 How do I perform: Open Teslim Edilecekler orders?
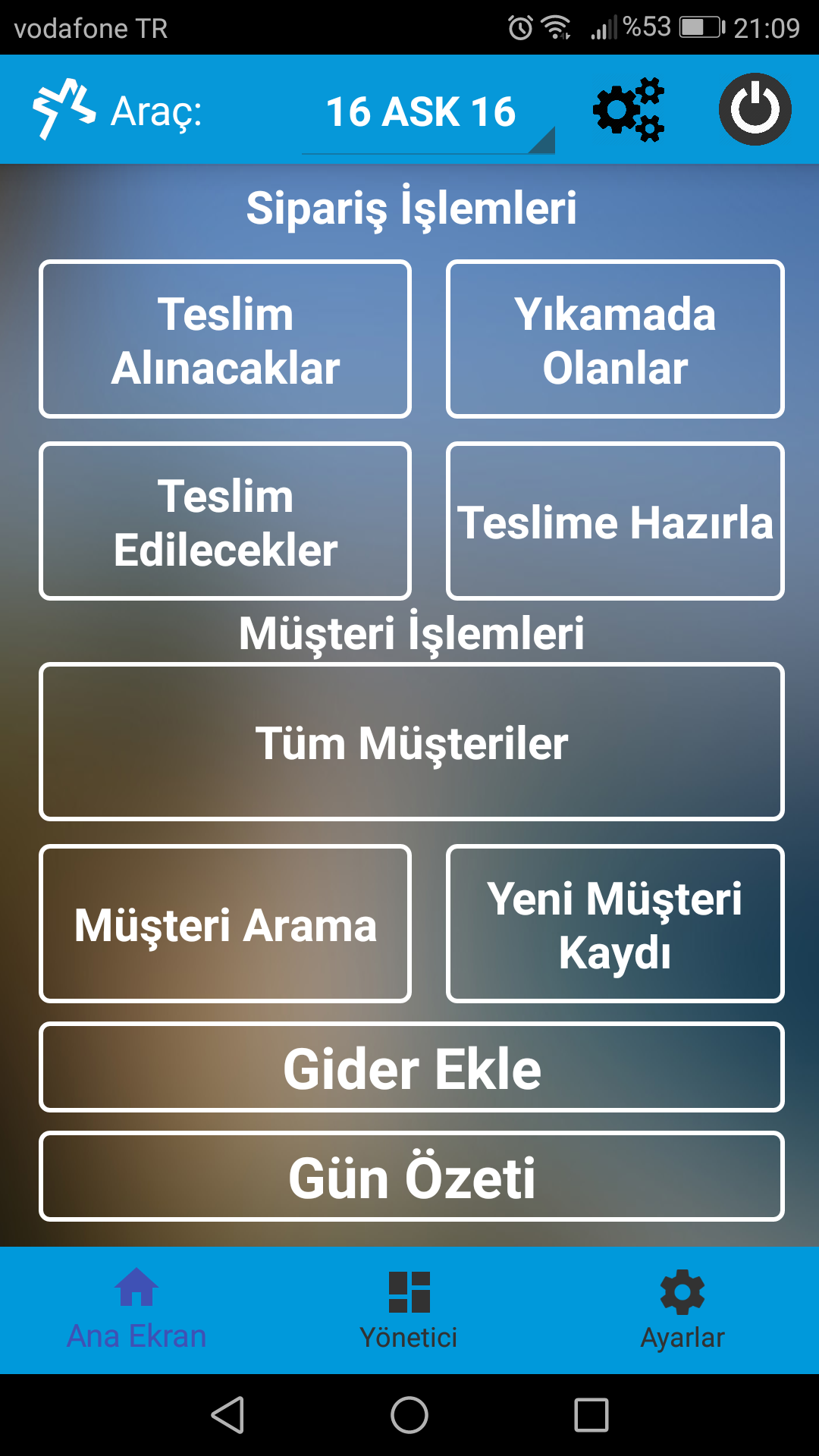click(x=225, y=521)
